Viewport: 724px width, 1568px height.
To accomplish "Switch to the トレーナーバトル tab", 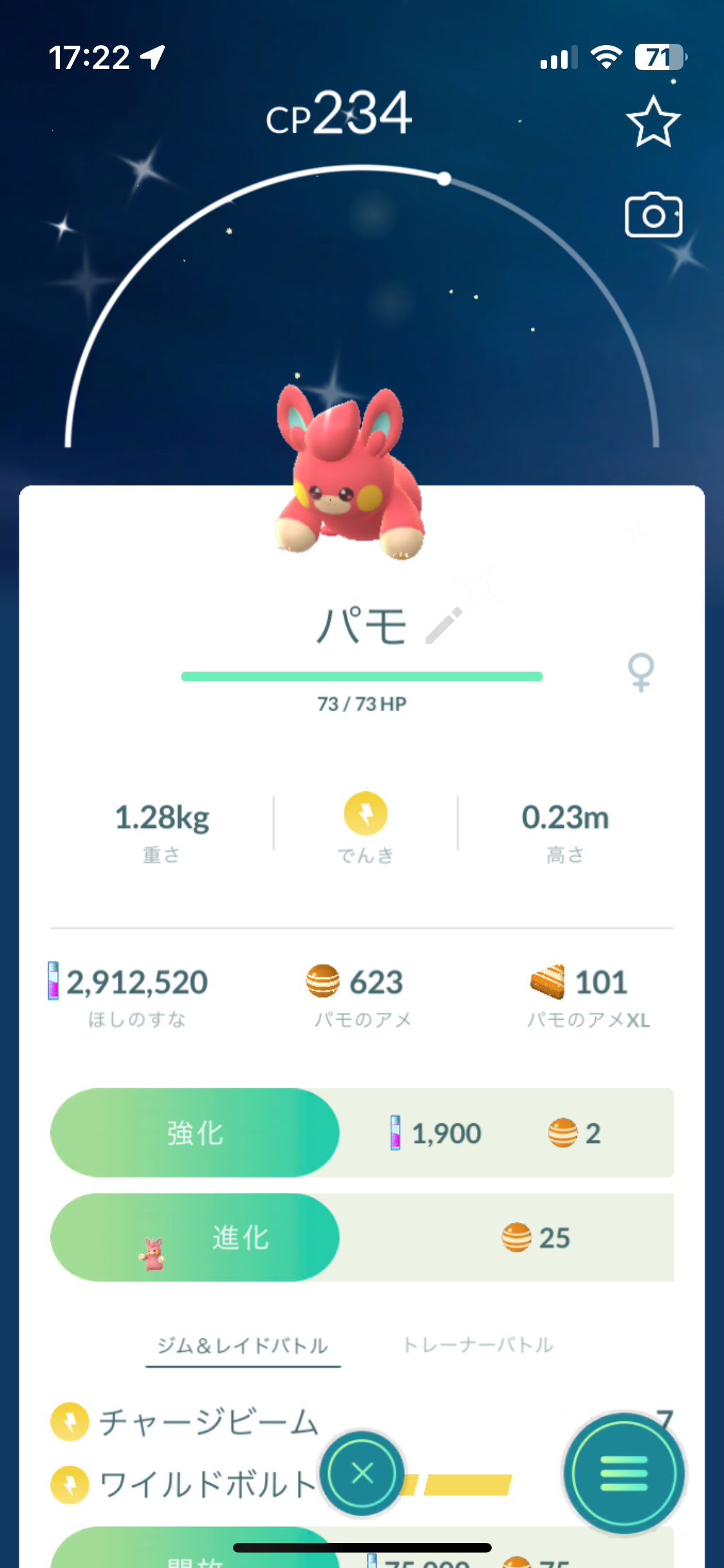I will click(x=478, y=1345).
